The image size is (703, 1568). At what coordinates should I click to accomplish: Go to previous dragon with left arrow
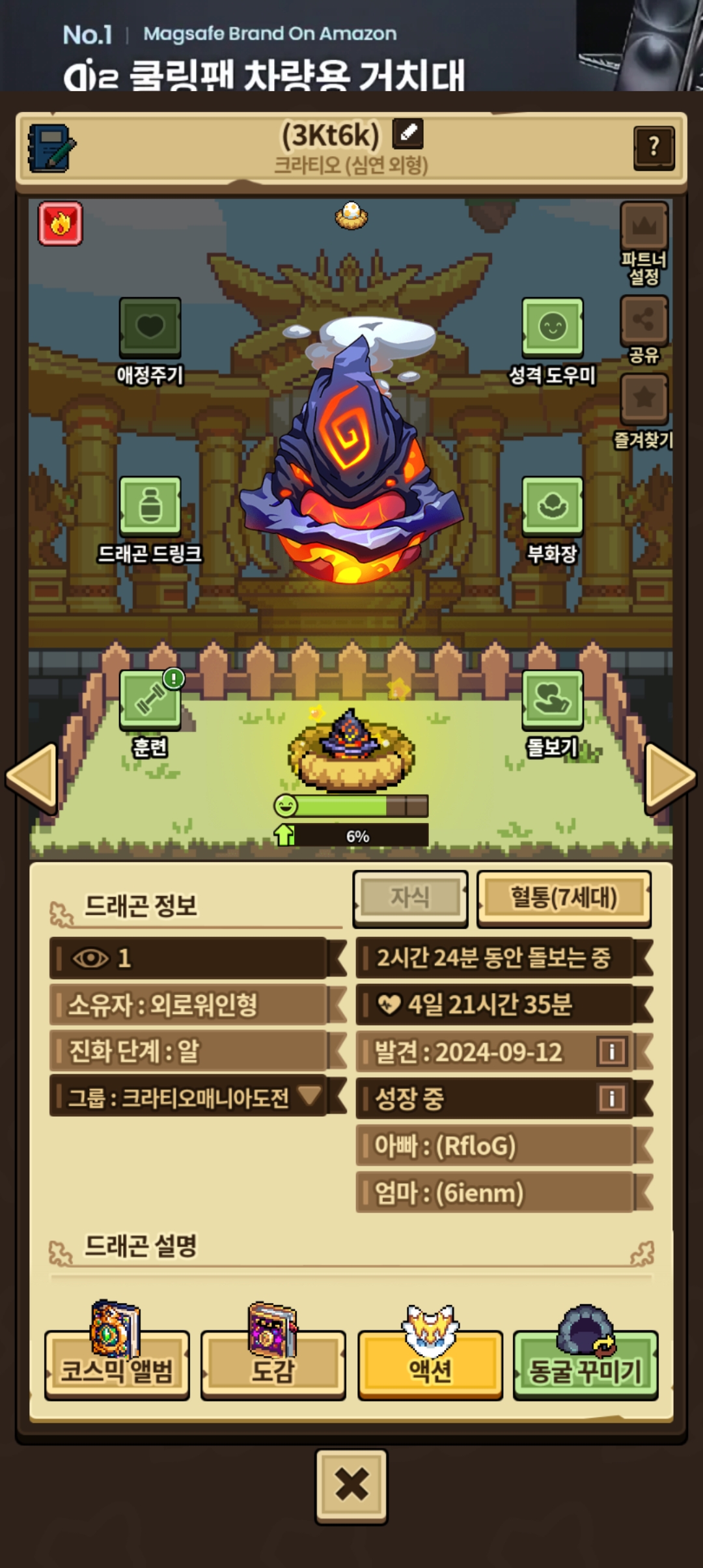coord(31,777)
